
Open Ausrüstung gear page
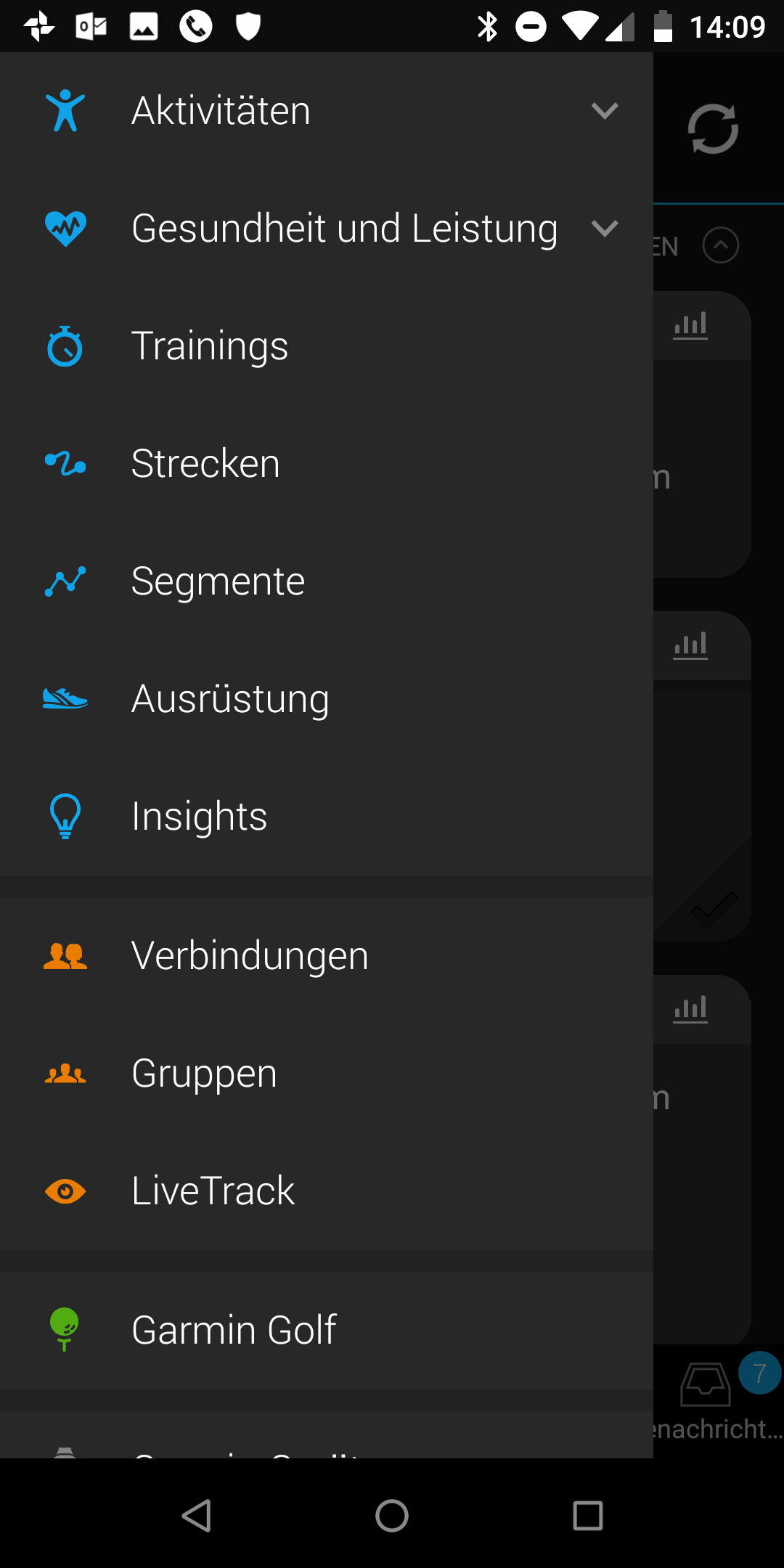(x=230, y=699)
